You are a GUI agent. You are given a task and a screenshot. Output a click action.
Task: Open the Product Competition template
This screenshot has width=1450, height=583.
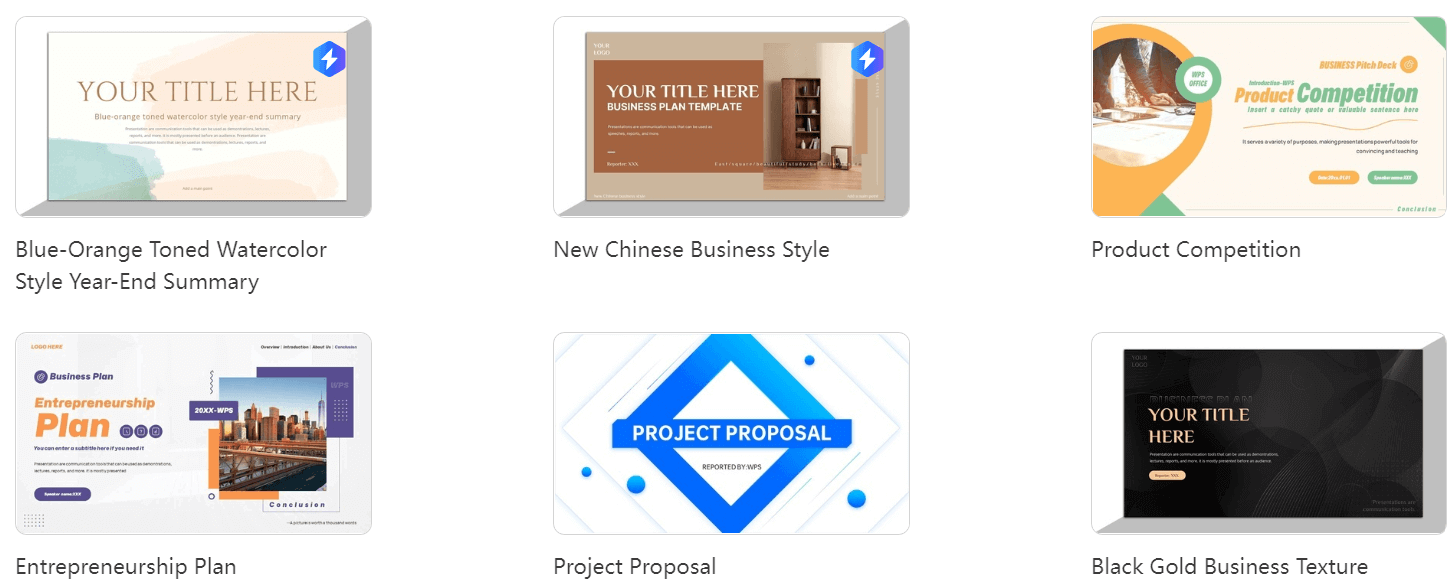pos(1268,117)
